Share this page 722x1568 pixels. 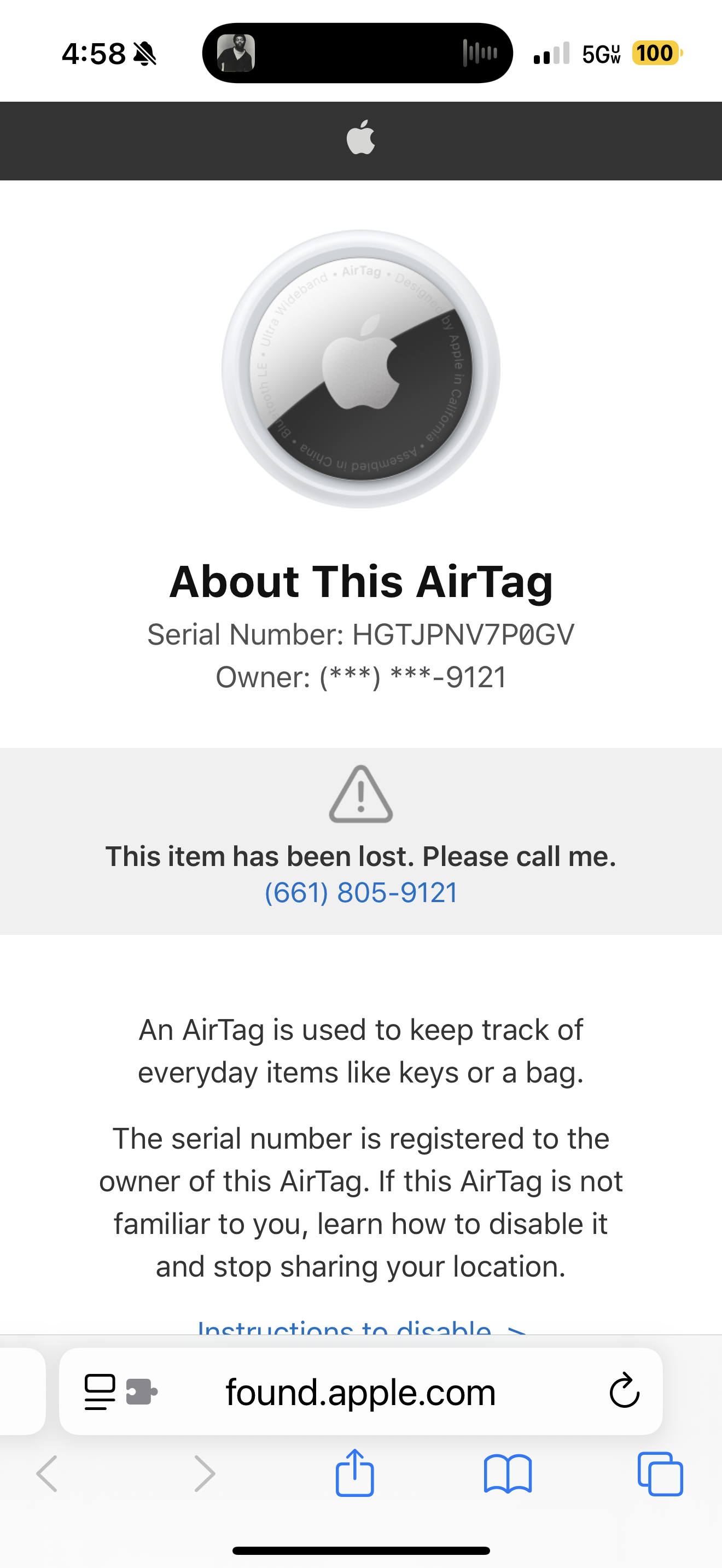click(x=354, y=1473)
